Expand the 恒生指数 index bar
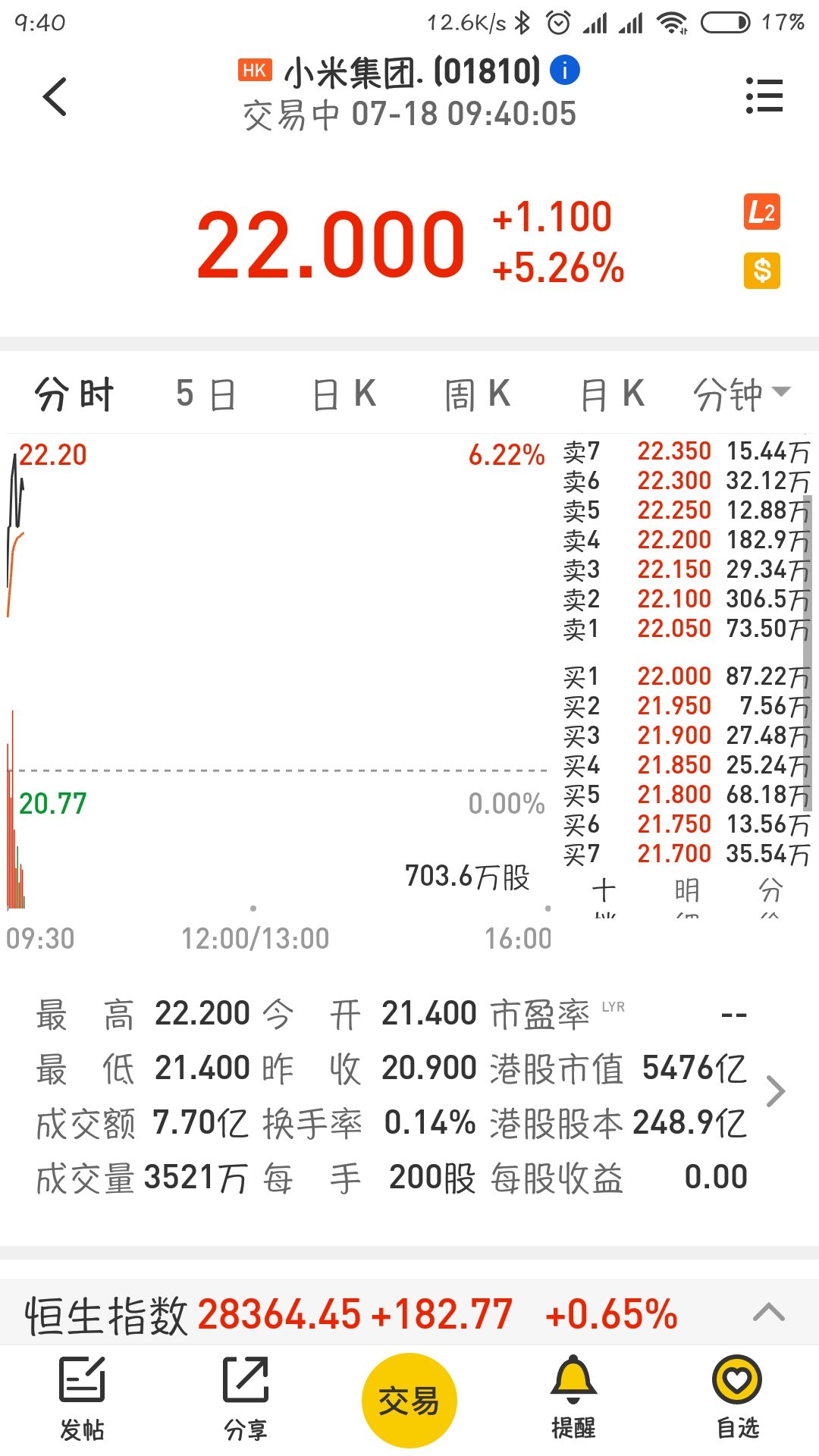Viewport: 819px width, 1456px height. 768,1313
